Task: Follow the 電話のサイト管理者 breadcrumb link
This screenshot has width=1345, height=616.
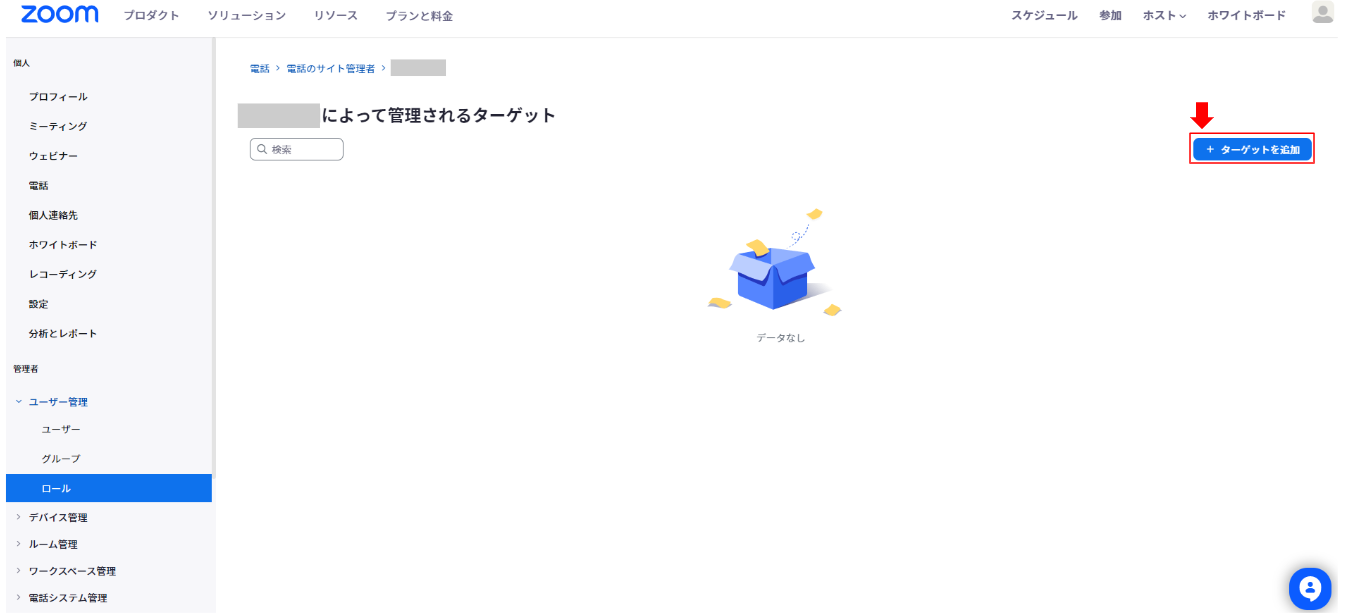Action: click(331, 68)
